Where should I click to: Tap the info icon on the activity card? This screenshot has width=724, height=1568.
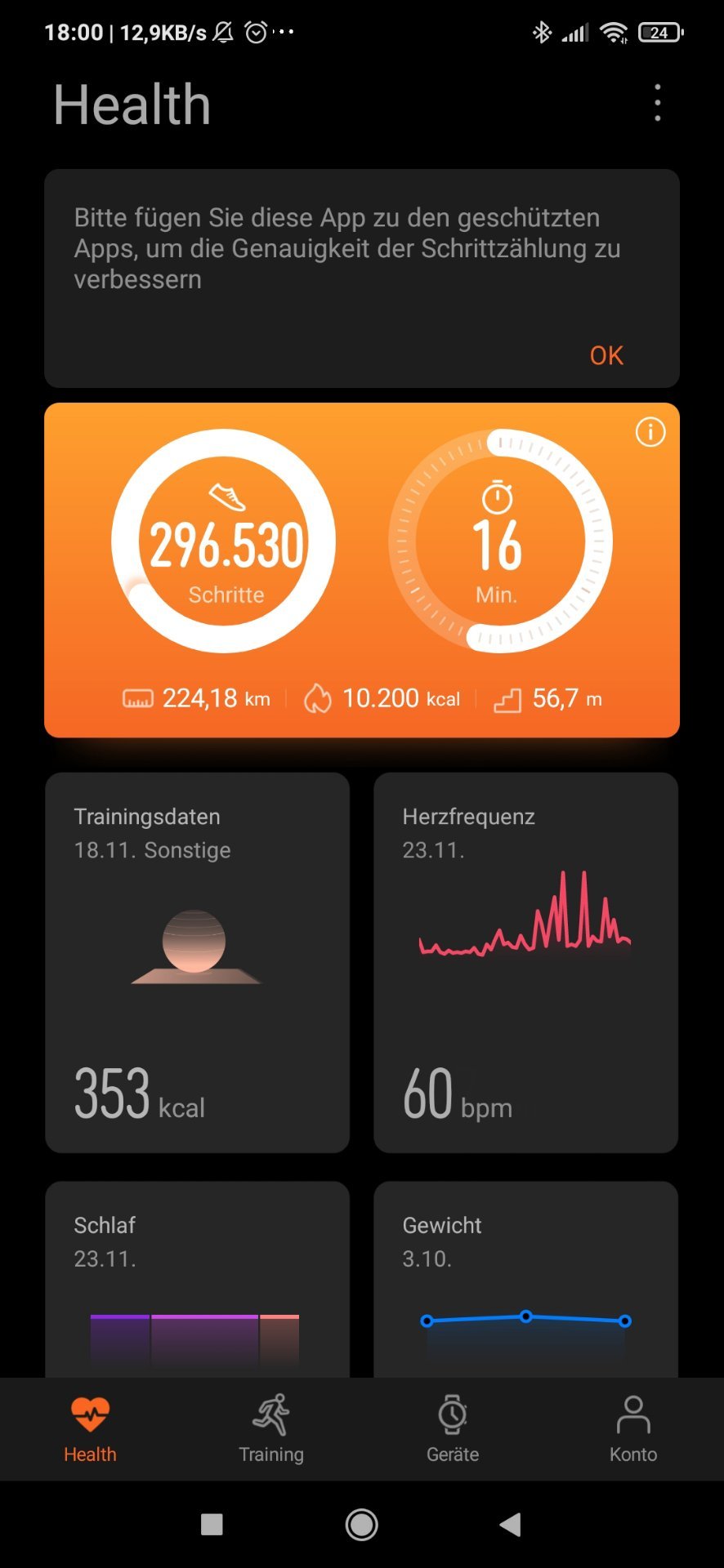coord(650,431)
